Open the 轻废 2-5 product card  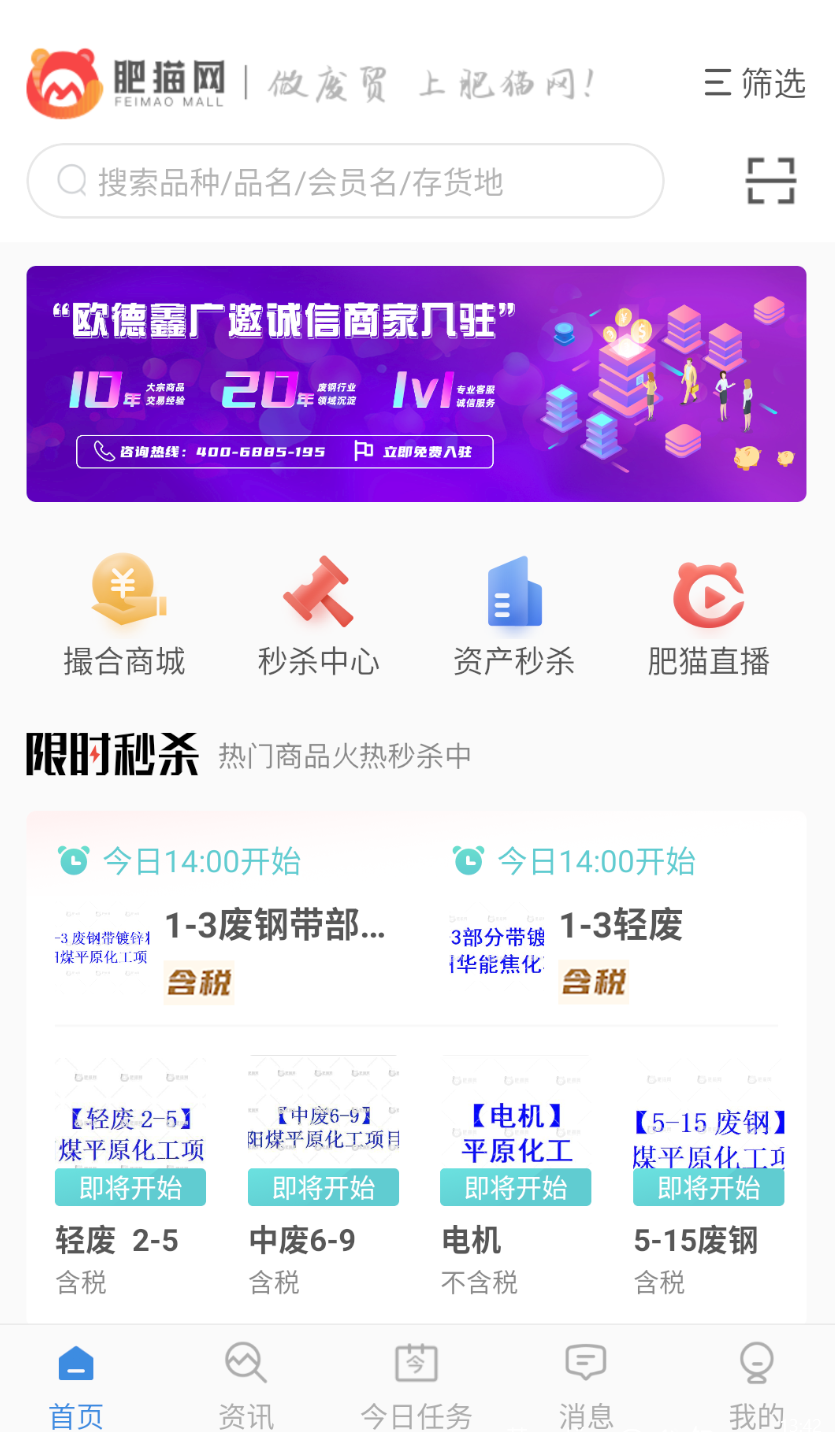coord(130,1176)
